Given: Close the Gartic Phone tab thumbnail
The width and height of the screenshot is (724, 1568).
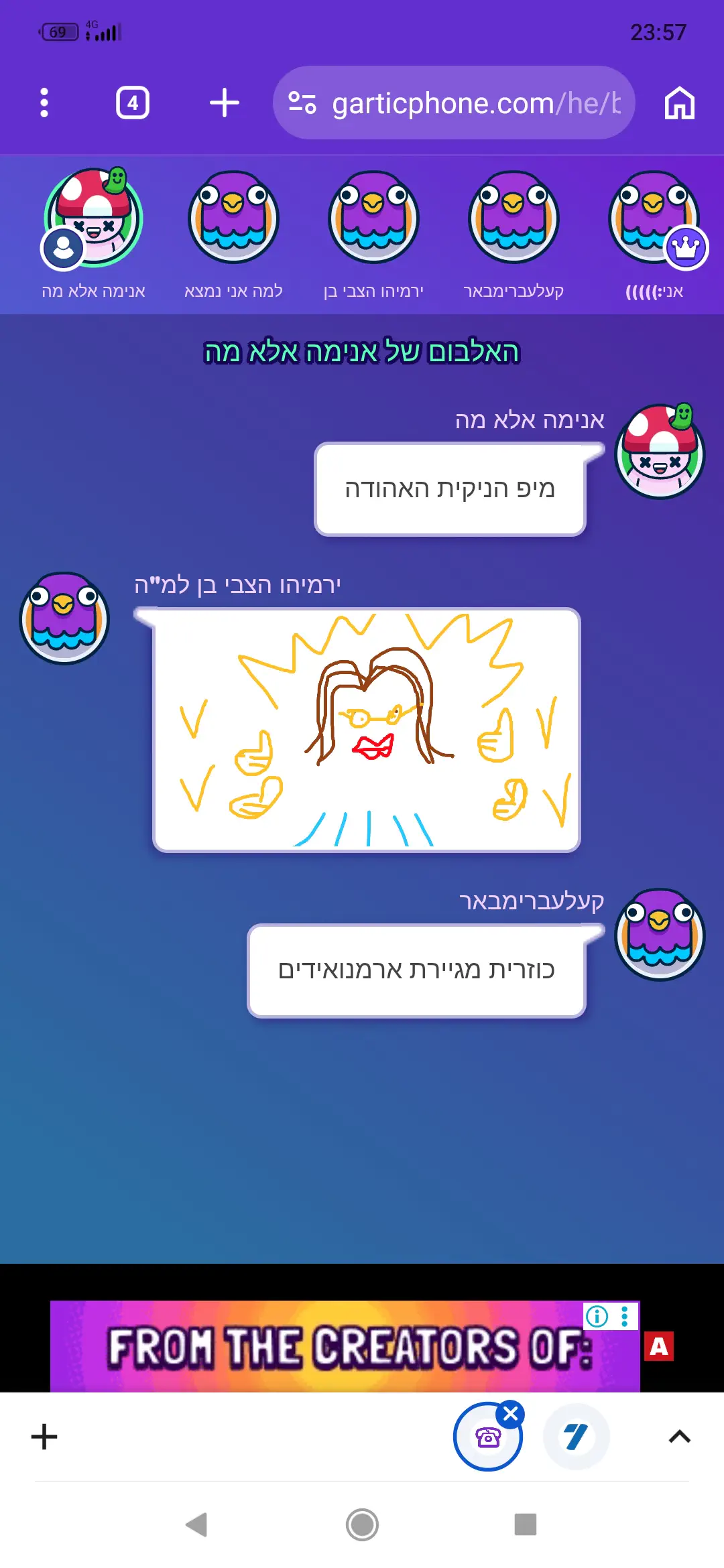Looking at the screenshot, I should (511, 1414).
